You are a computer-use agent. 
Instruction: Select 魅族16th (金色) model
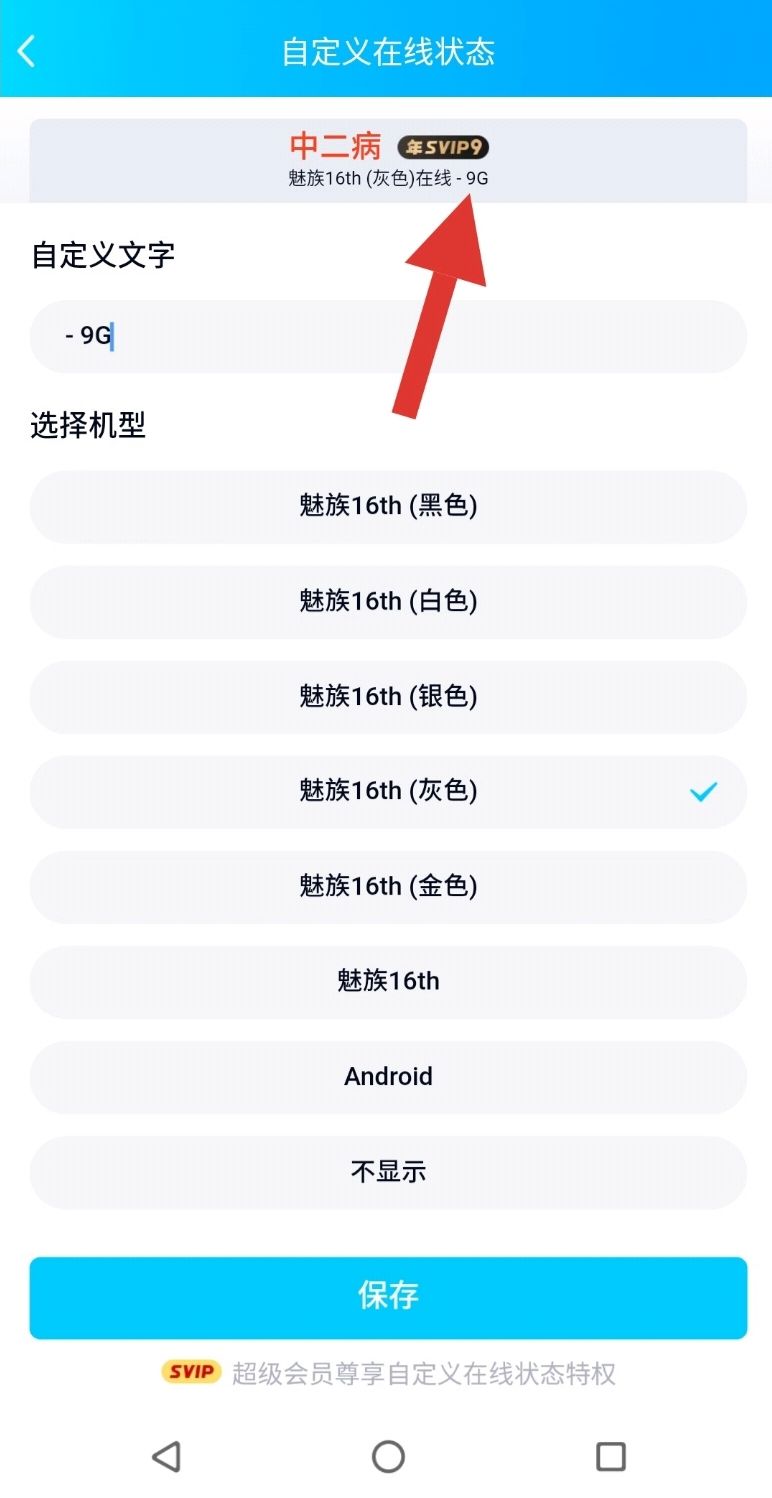click(386, 886)
